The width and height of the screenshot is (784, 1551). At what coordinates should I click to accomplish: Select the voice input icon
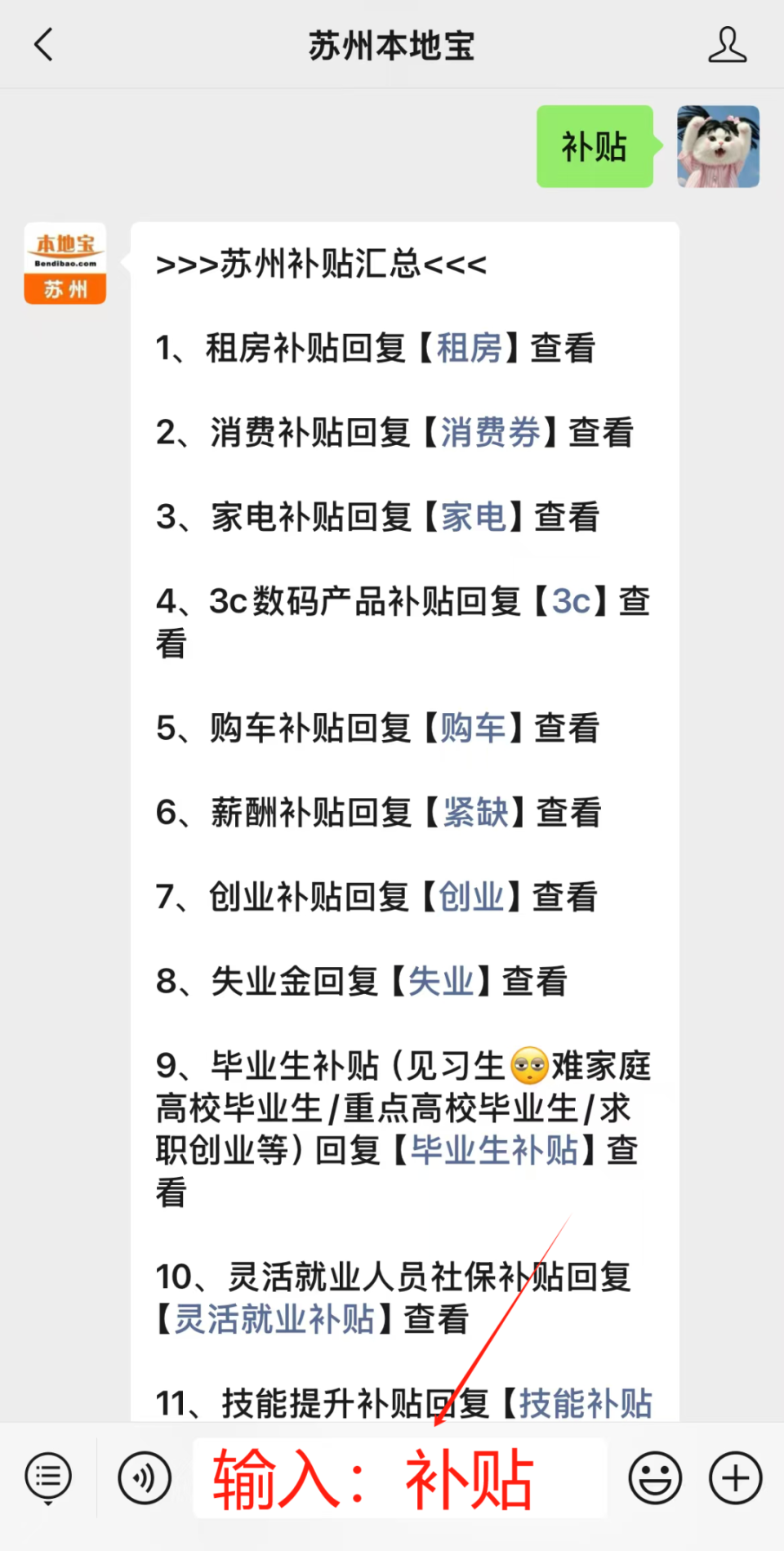click(144, 1477)
